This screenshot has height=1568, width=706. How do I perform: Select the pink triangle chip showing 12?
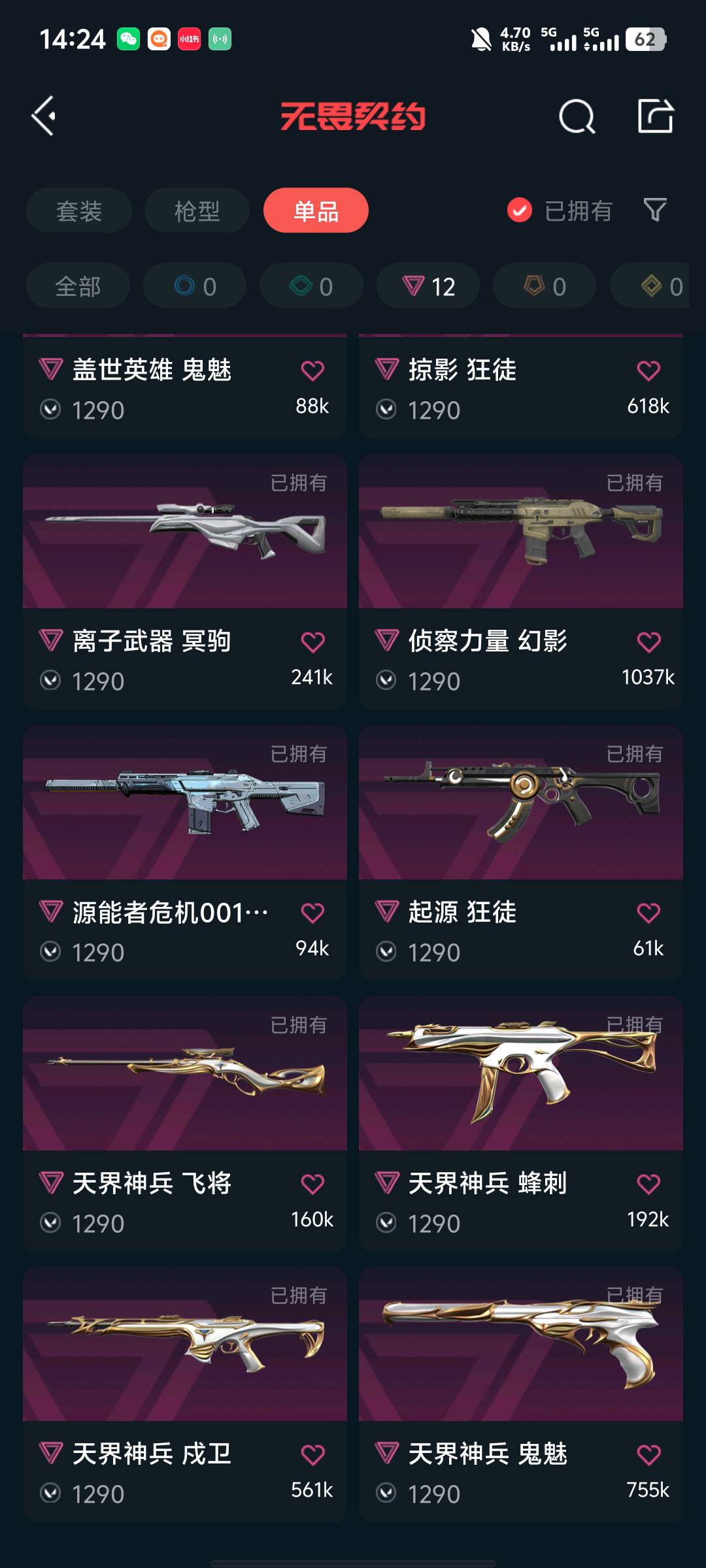428,286
